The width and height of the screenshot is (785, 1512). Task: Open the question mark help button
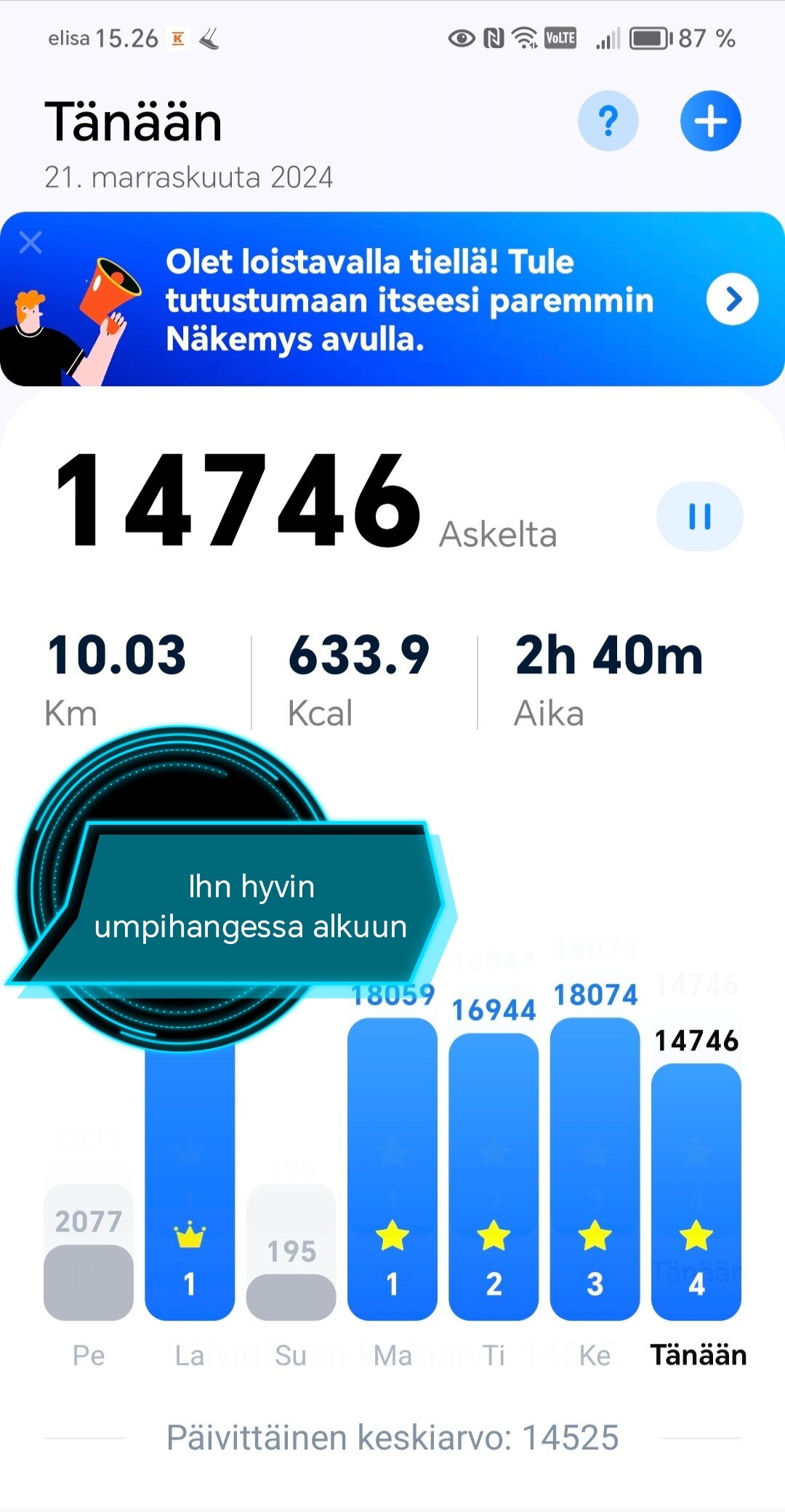click(608, 121)
